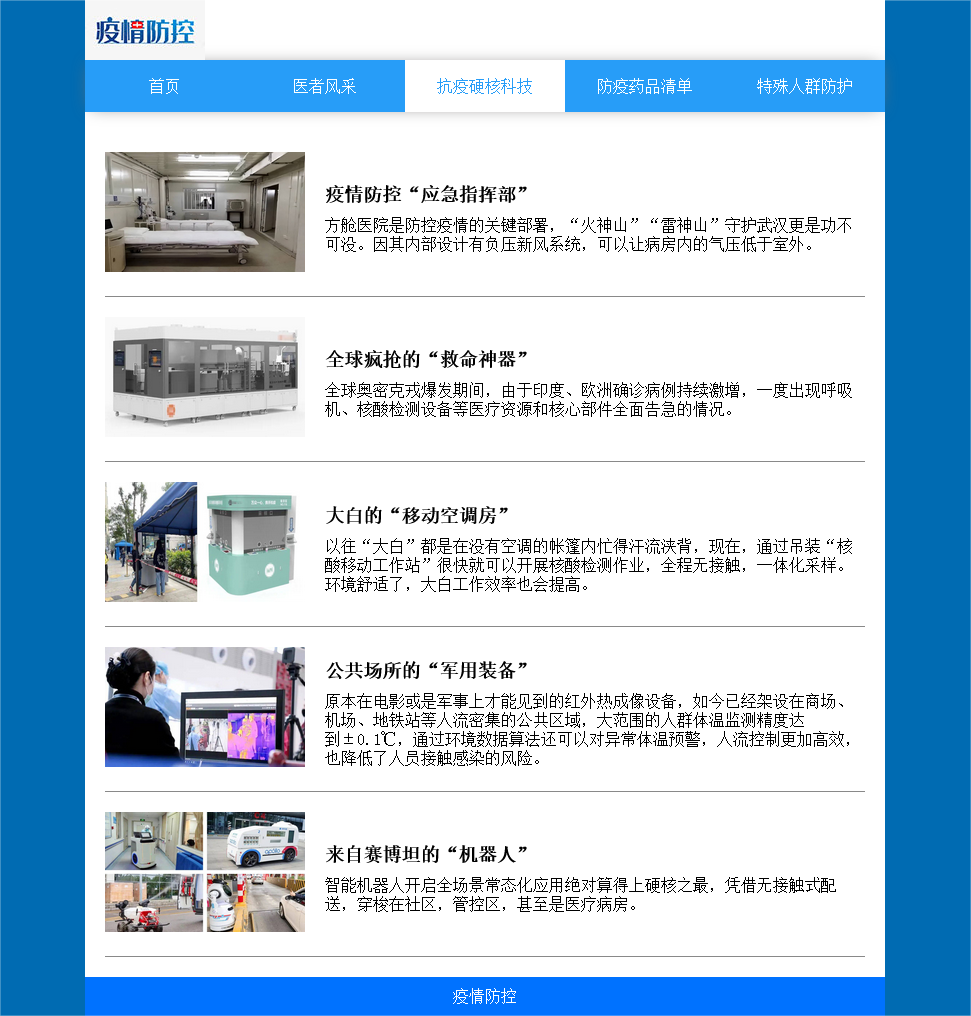View the 大白的"移动空调房" article
This screenshot has height=1016, width=971.
418,516
